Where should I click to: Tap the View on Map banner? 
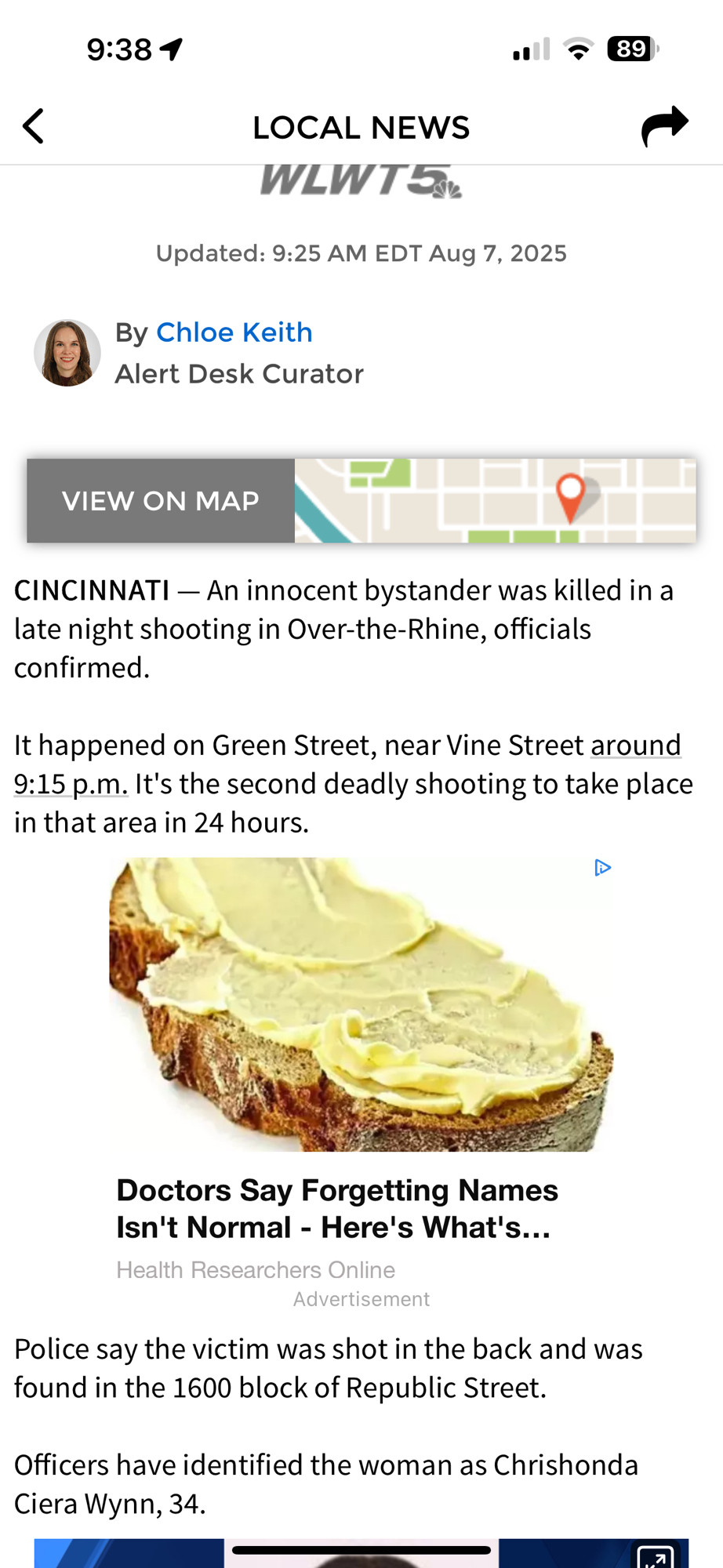coord(361,501)
